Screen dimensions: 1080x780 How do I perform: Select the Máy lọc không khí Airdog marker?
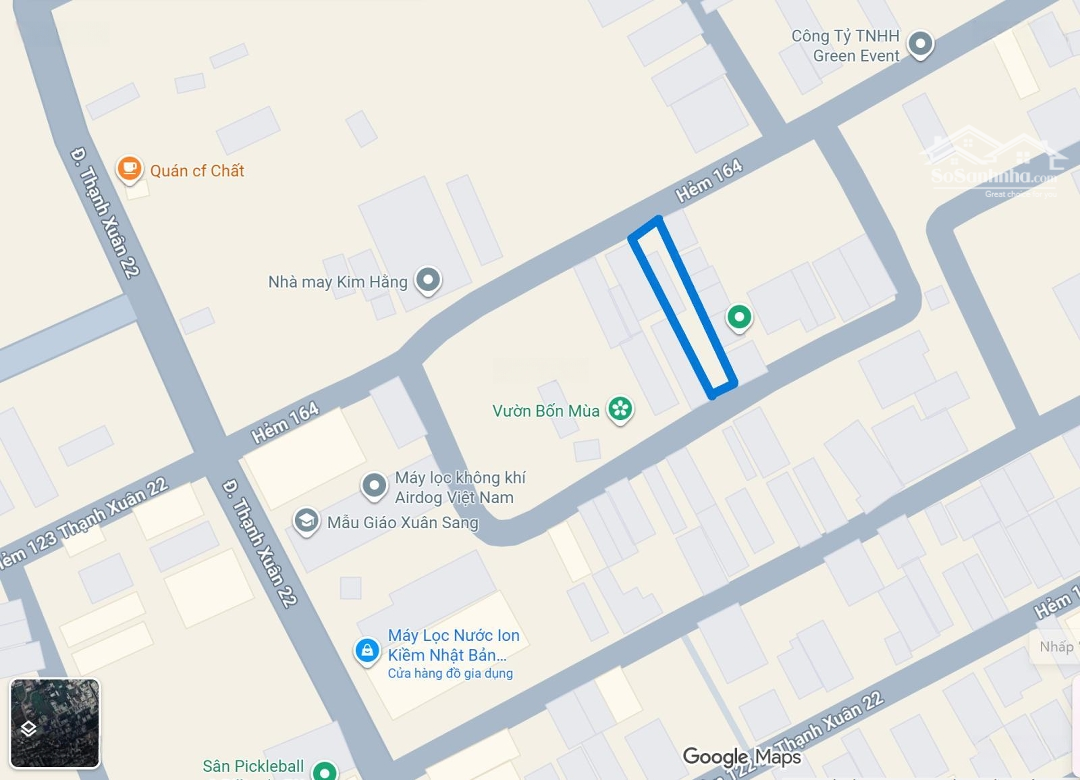click(375, 486)
